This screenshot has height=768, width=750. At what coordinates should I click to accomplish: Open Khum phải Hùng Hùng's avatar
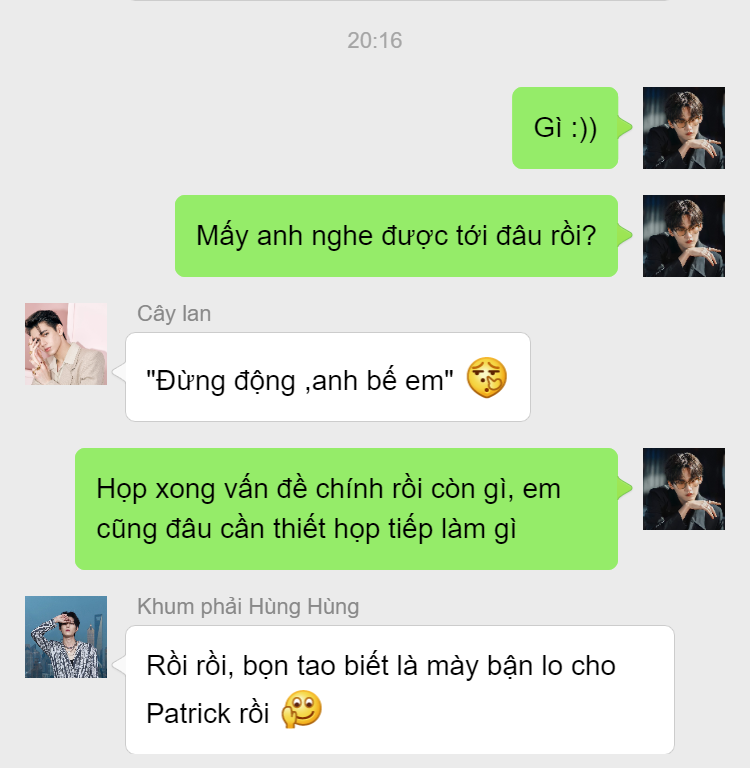pyautogui.click(x=66, y=637)
